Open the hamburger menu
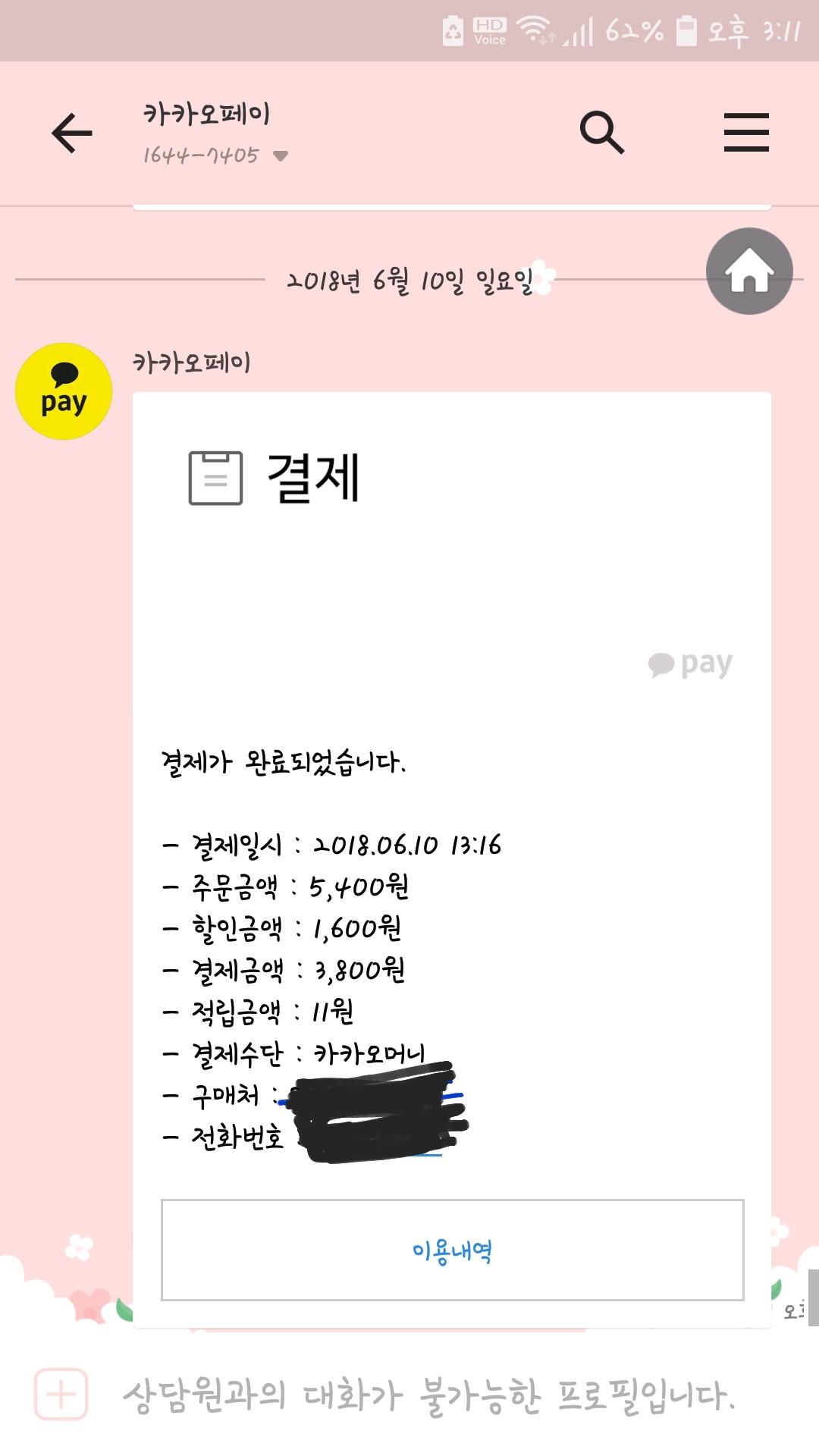Viewport: 819px width, 1456px height. click(x=746, y=133)
